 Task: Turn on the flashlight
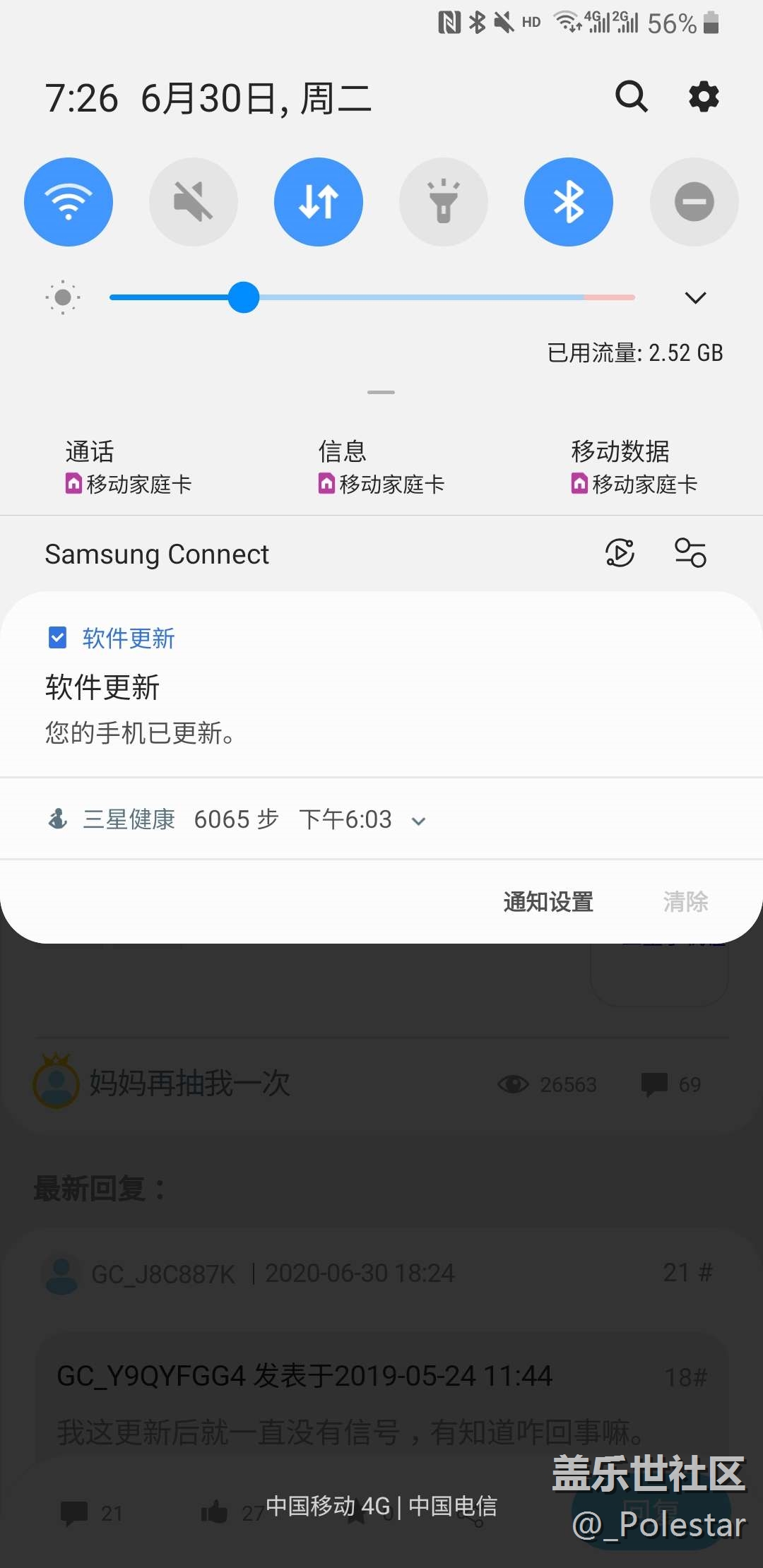pyautogui.click(x=444, y=202)
